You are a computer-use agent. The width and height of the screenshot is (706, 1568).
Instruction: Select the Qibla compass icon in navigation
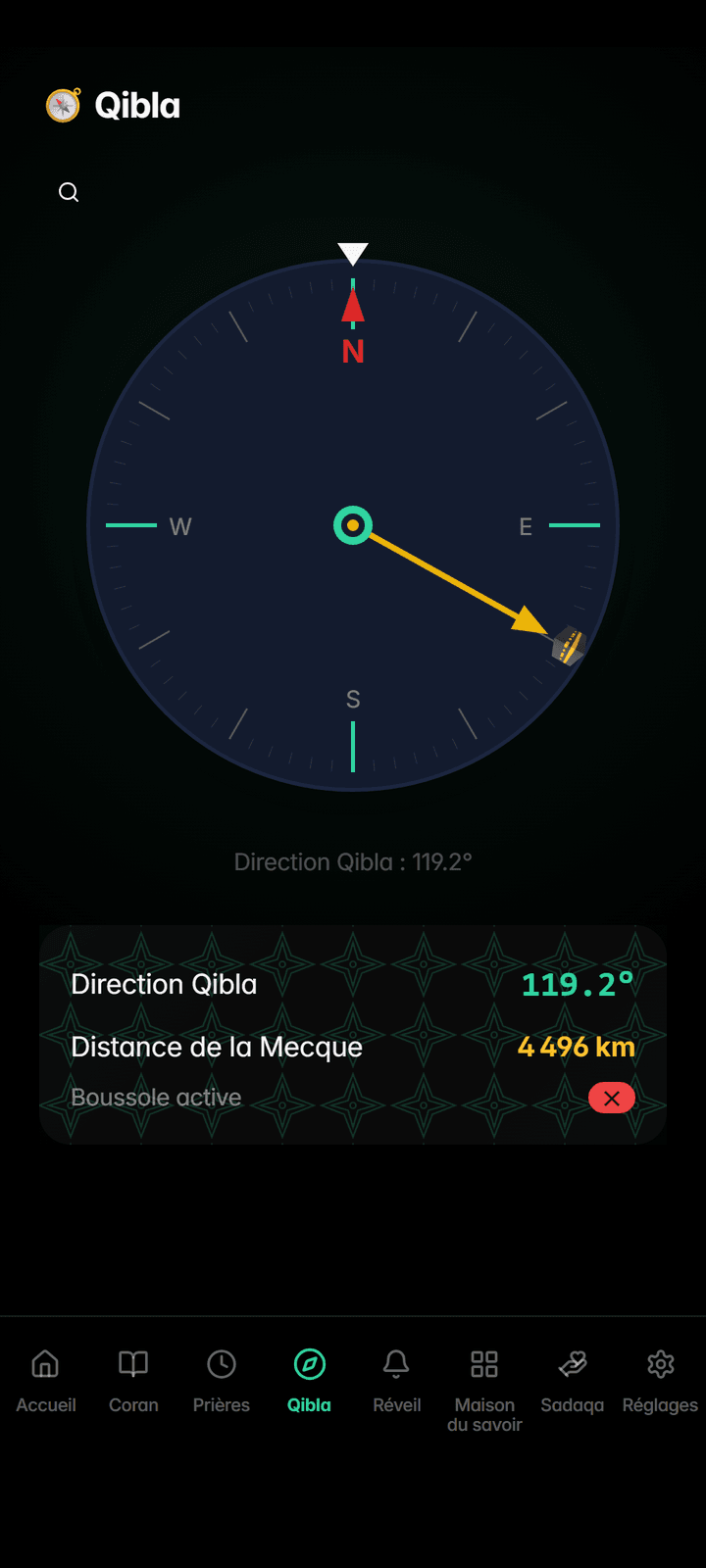pyautogui.click(x=309, y=1363)
